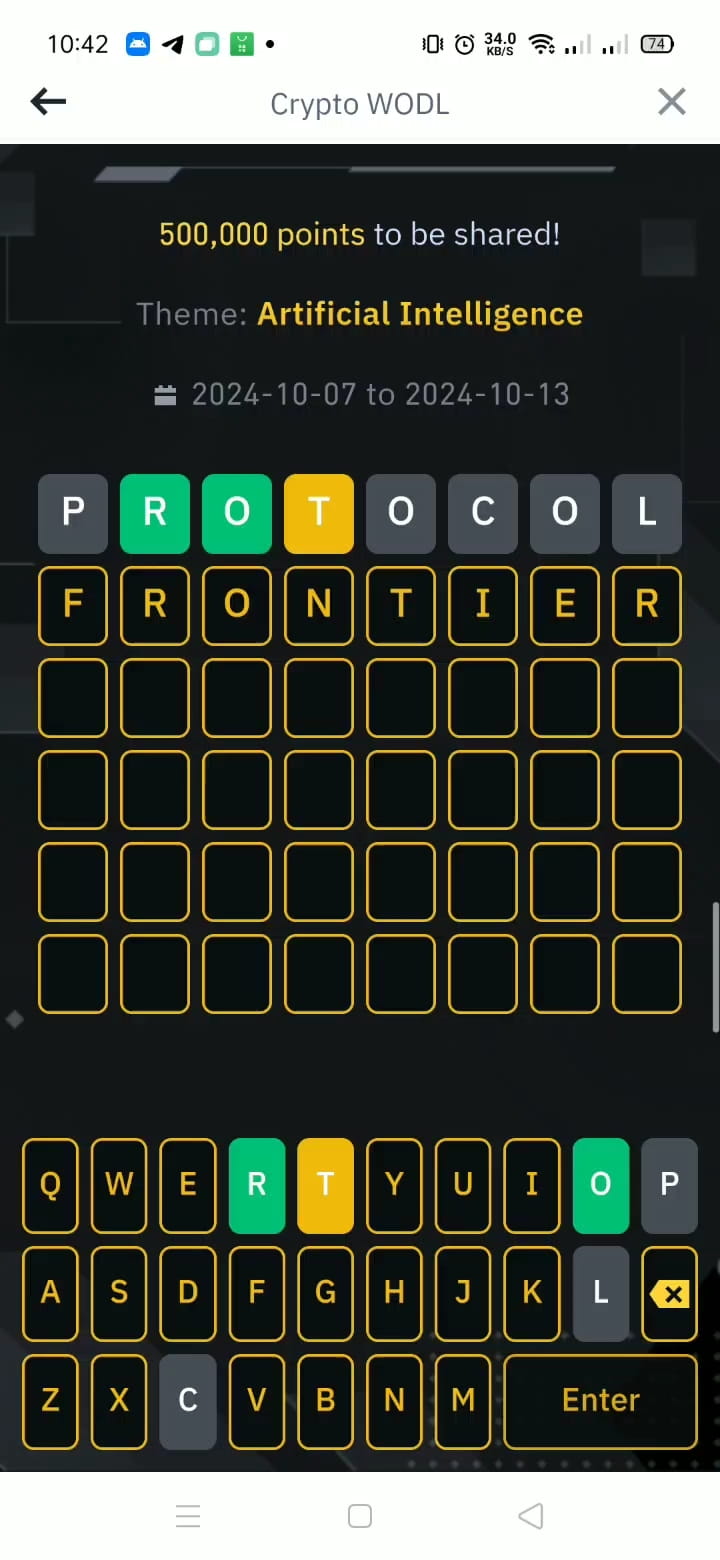
Task: Select the green letter O key
Action: [x=600, y=1185]
